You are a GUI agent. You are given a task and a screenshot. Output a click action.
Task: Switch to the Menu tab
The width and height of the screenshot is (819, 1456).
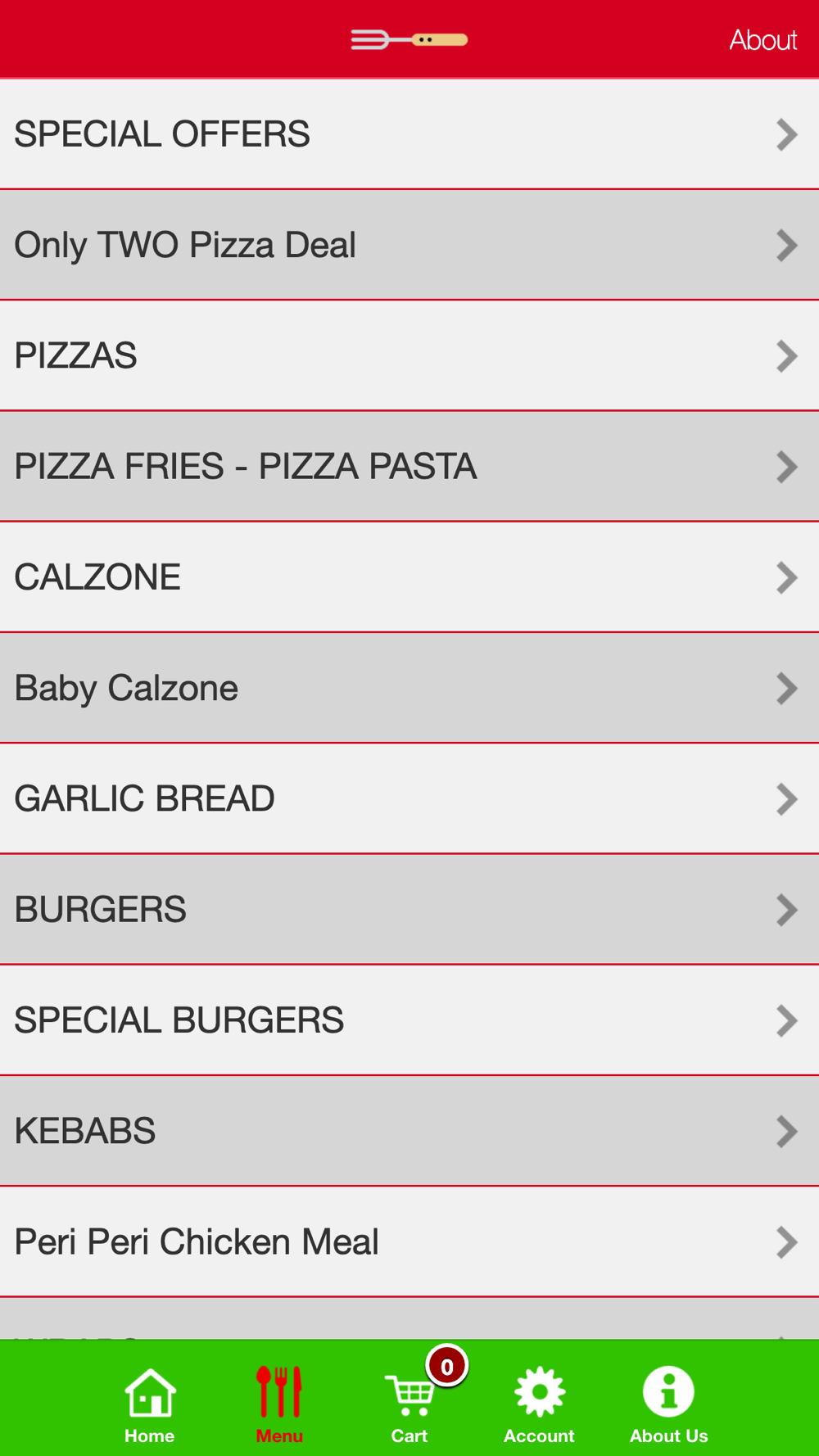279,1404
